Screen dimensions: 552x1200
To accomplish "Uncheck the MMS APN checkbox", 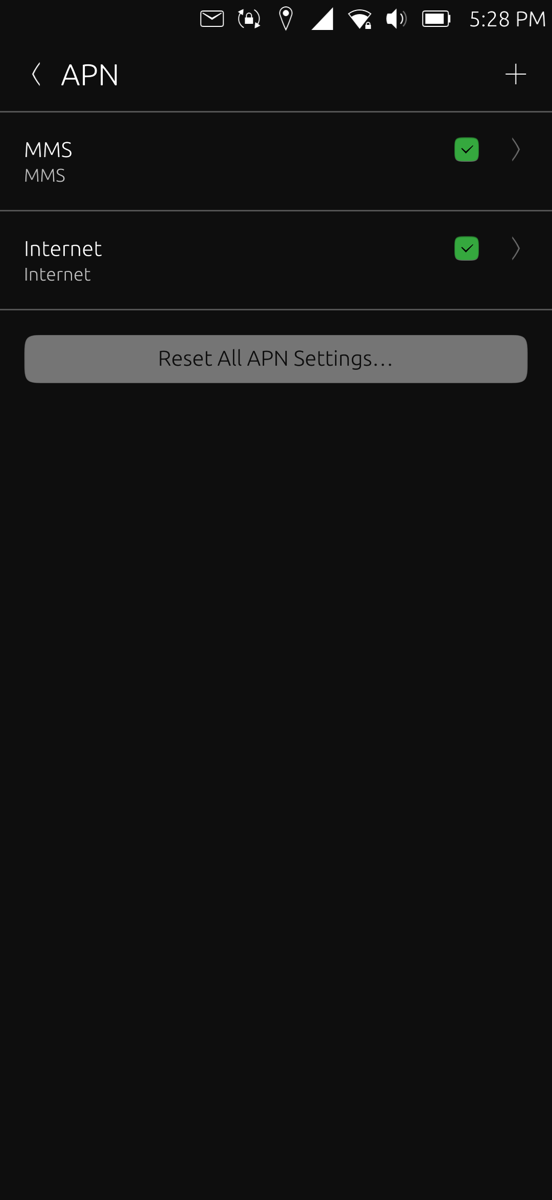I will [466, 150].
